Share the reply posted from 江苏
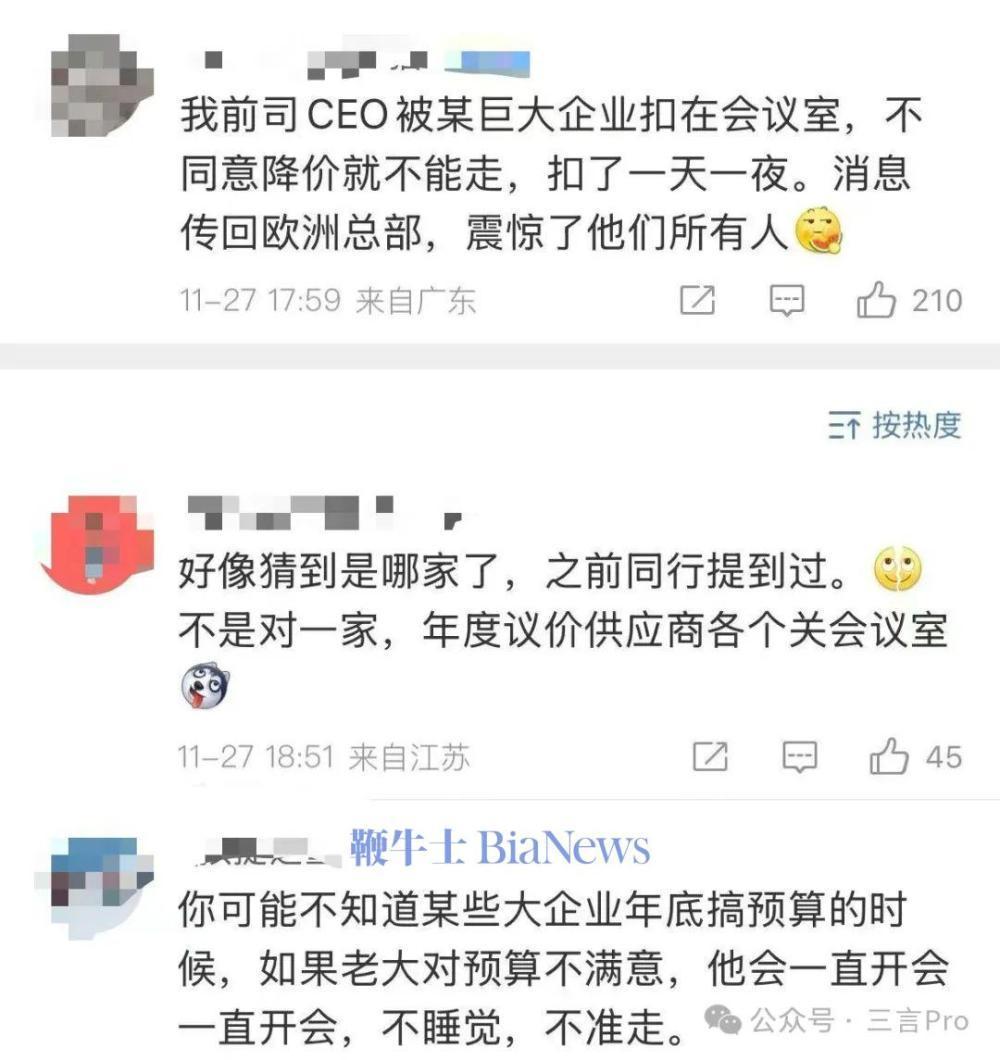Screen dimensions: 1000x1060 point(710,757)
